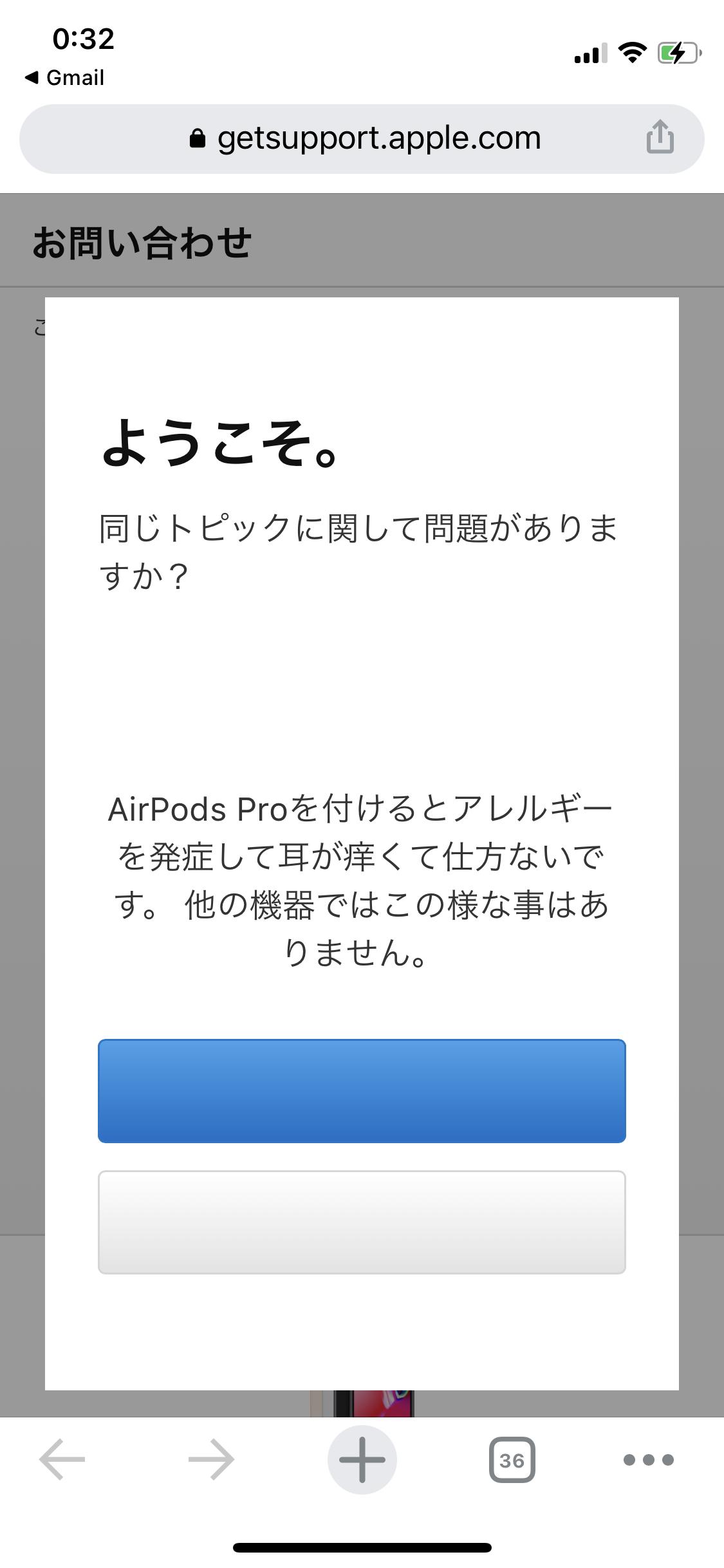Open the tab switcher showing 36 tabs
The height and width of the screenshot is (1568, 724).
coord(512,1459)
